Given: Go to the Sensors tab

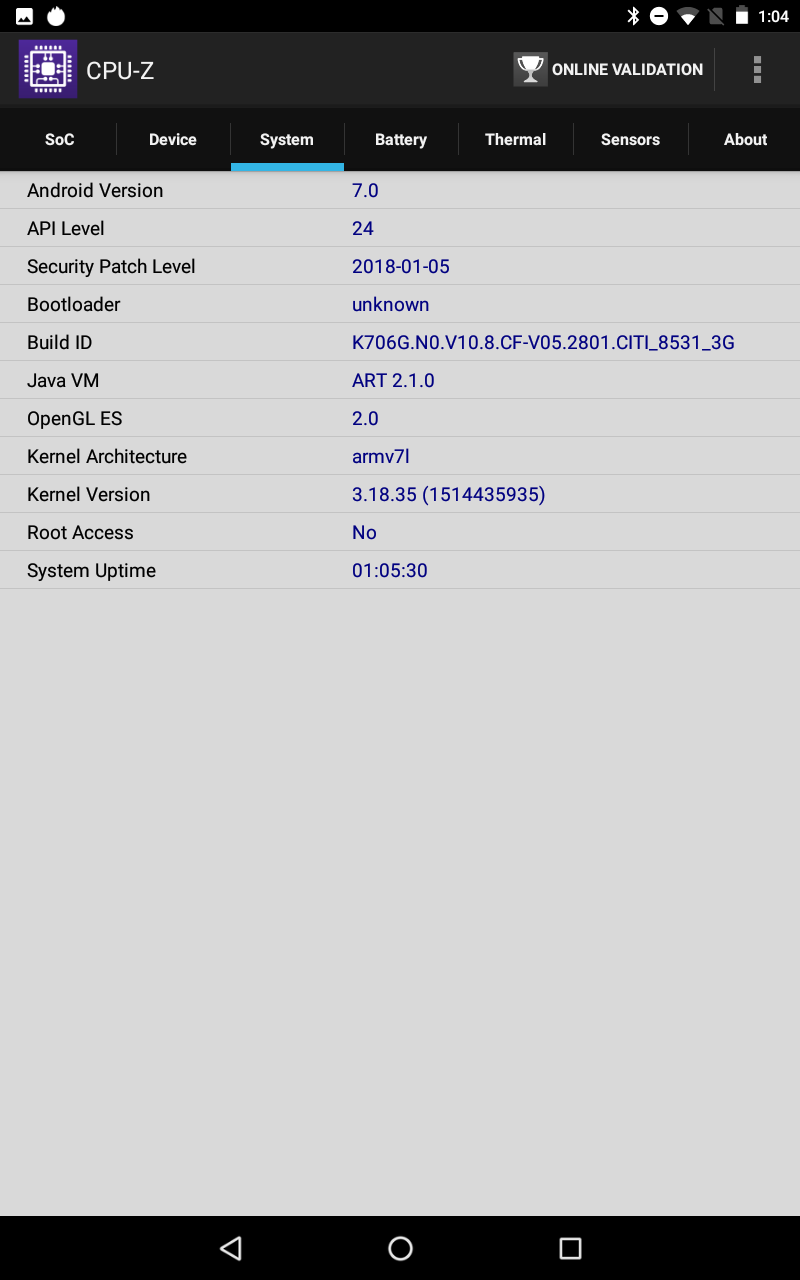Looking at the screenshot, I should pyautogui.click(x=630, y=139).
